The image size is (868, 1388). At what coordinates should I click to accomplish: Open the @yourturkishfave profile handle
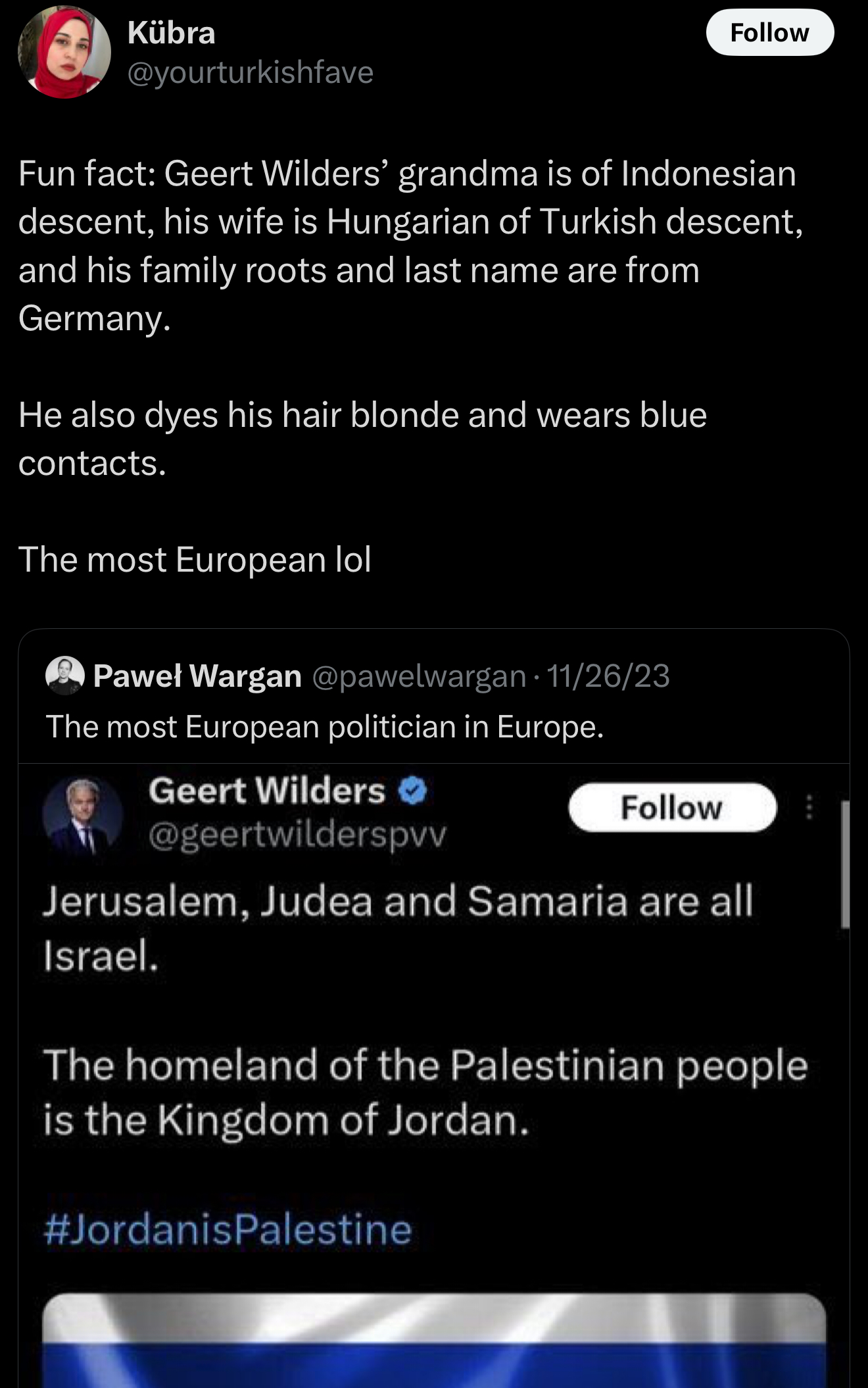[250, 72]
